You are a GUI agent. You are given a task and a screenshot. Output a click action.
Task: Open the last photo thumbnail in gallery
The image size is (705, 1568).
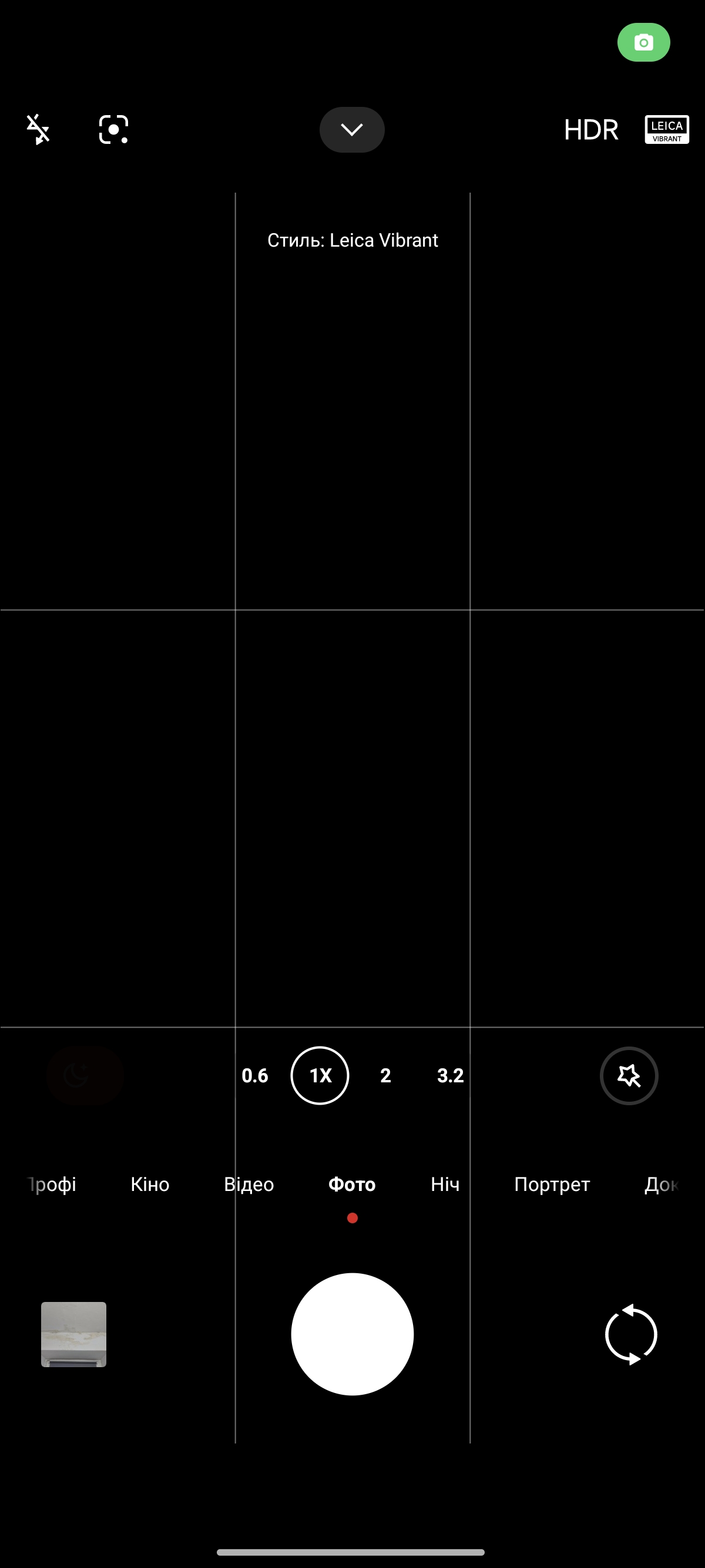pyautogui.click(x=73, y=1334)
